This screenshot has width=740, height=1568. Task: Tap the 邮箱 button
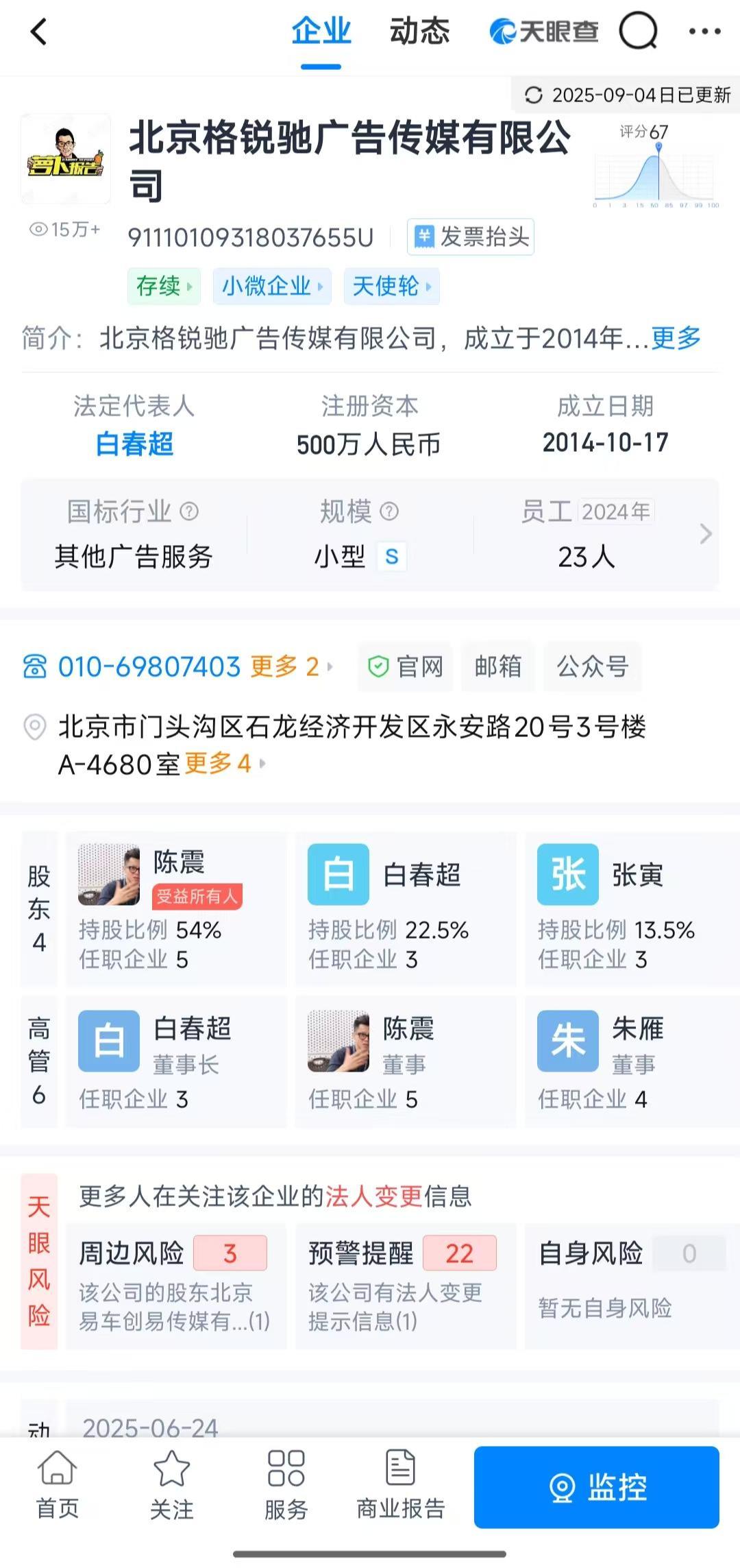[x=498, y=666]
